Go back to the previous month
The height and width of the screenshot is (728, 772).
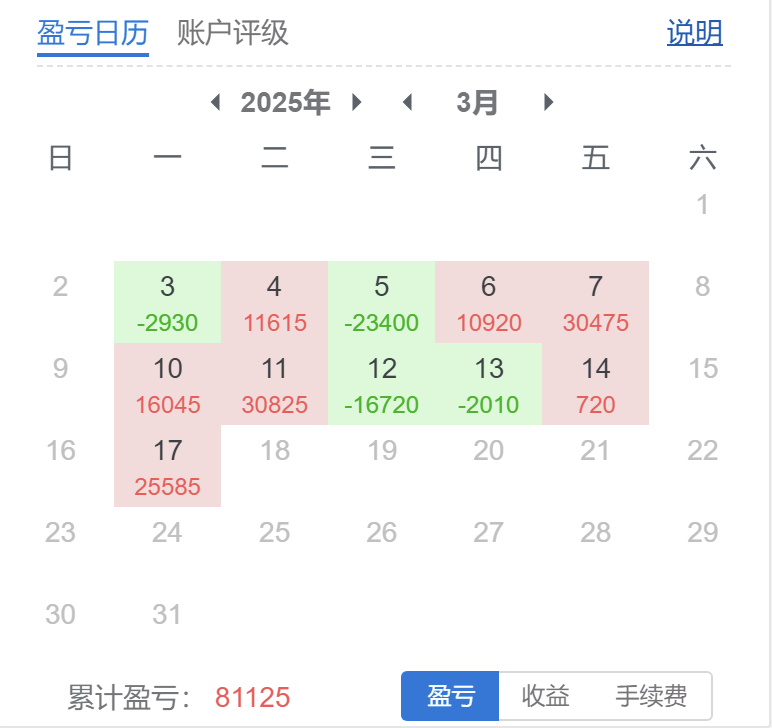[x=406, y=102]
